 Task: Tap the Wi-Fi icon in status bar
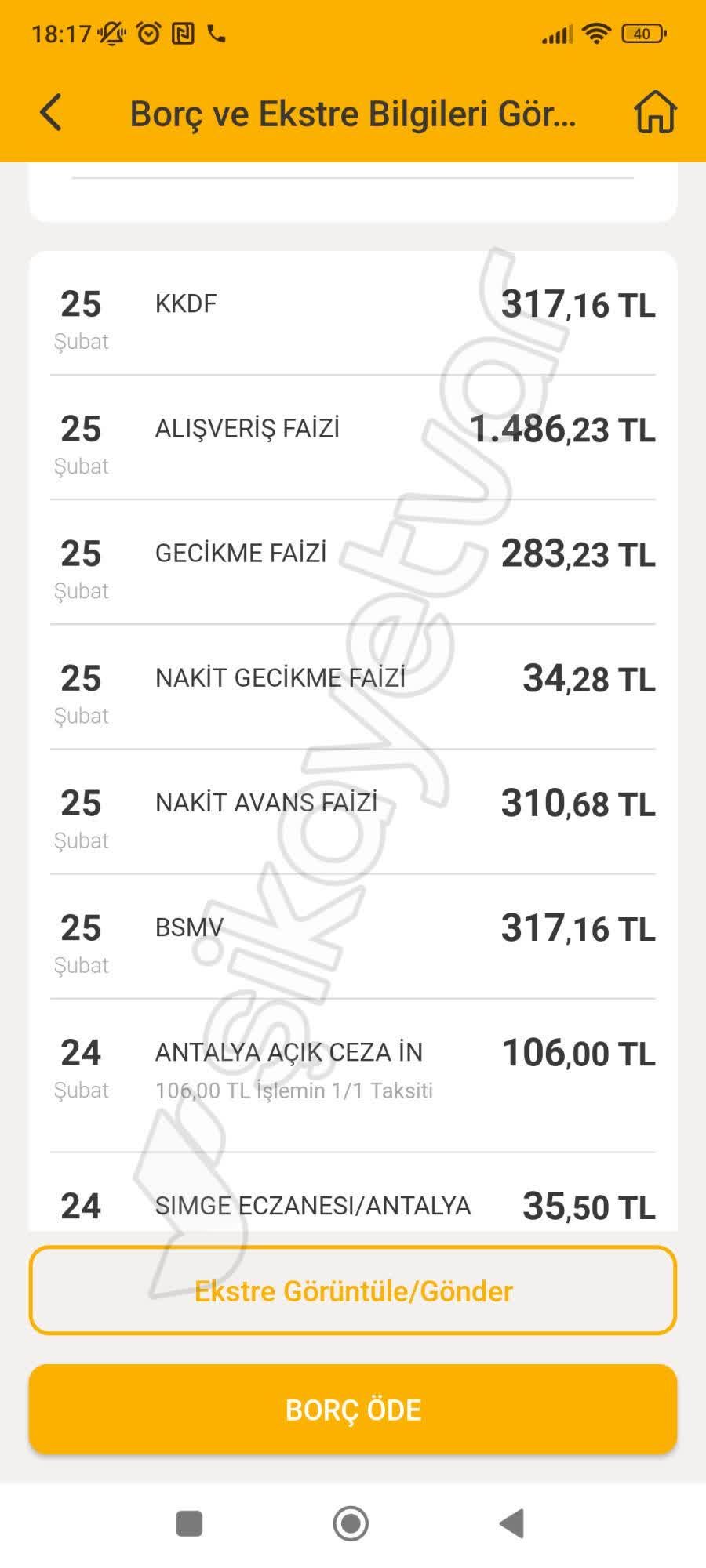tap(596, 33)
